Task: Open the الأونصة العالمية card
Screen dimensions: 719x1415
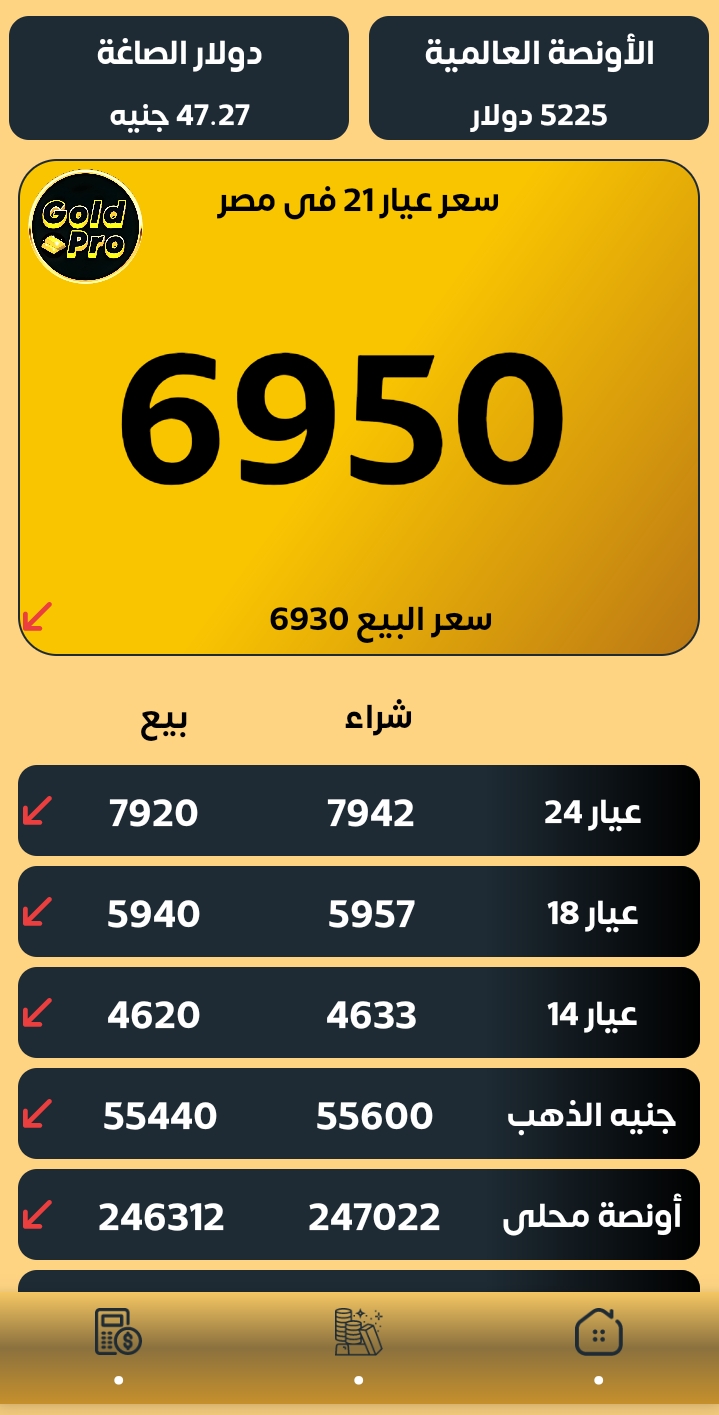Action: tap(539, 78)
